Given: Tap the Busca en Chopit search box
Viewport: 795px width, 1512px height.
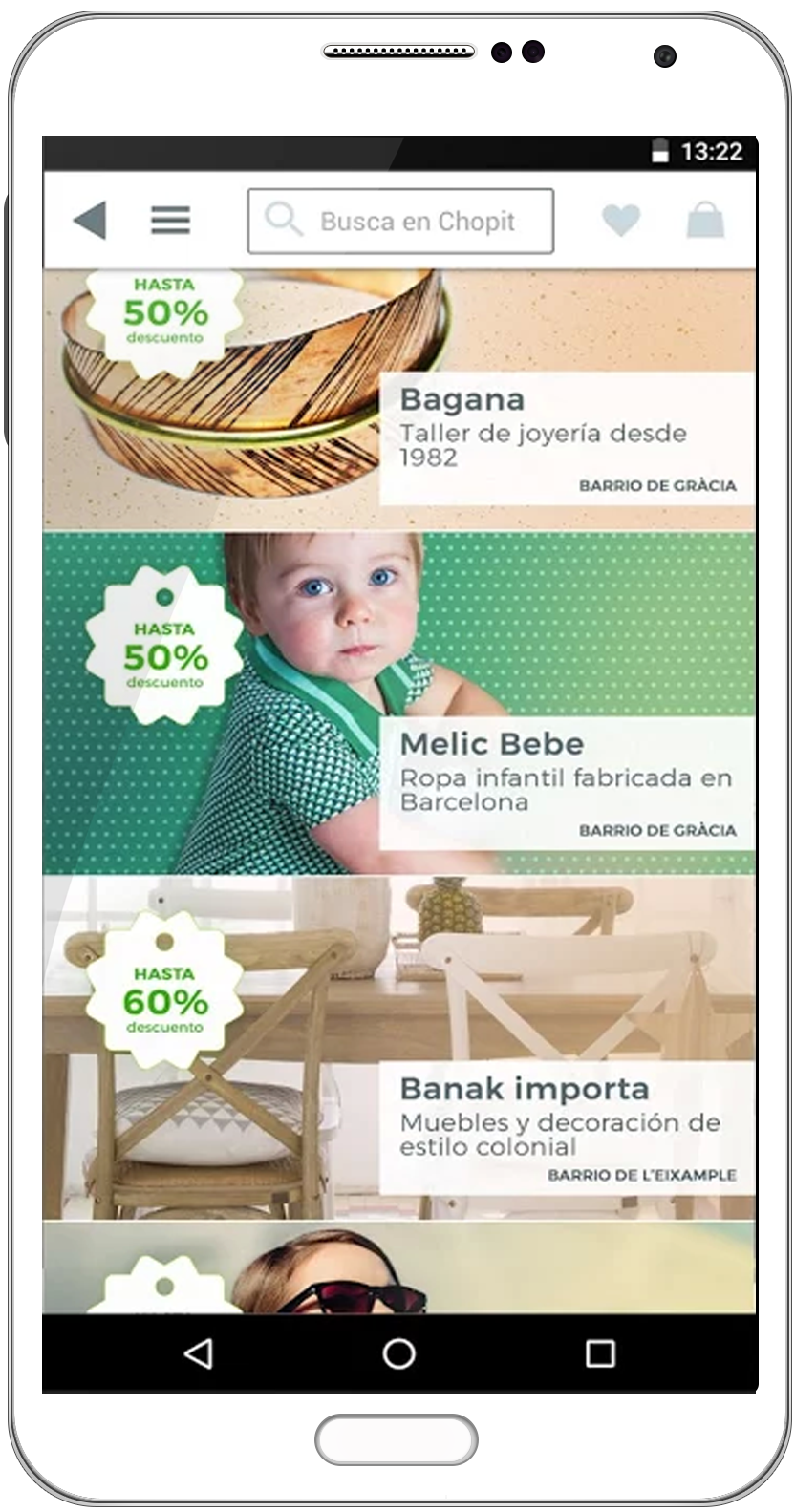Looking at the screenshot, I should click(x=400, y=222).
